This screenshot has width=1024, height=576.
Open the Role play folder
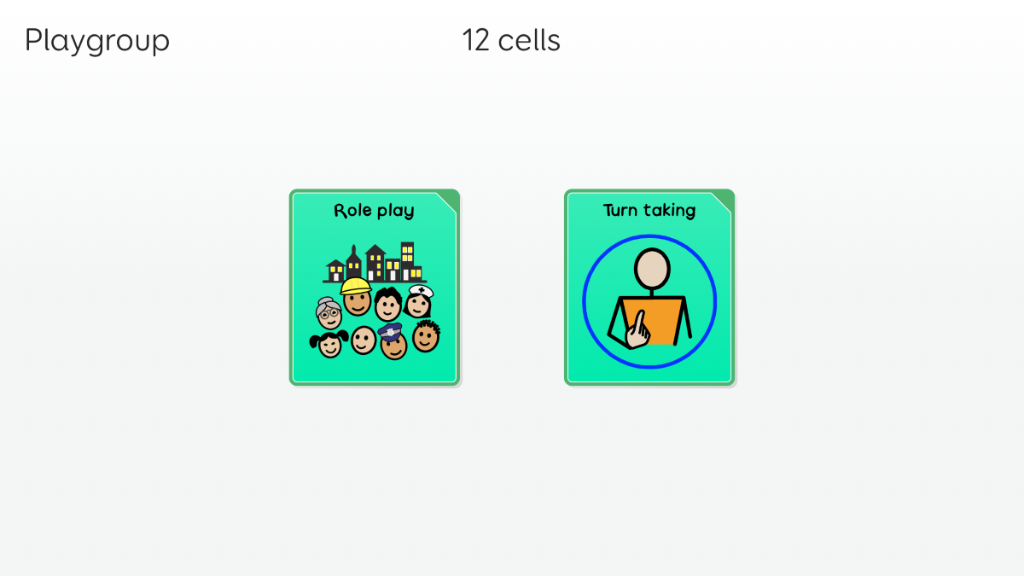coord(374,288)
